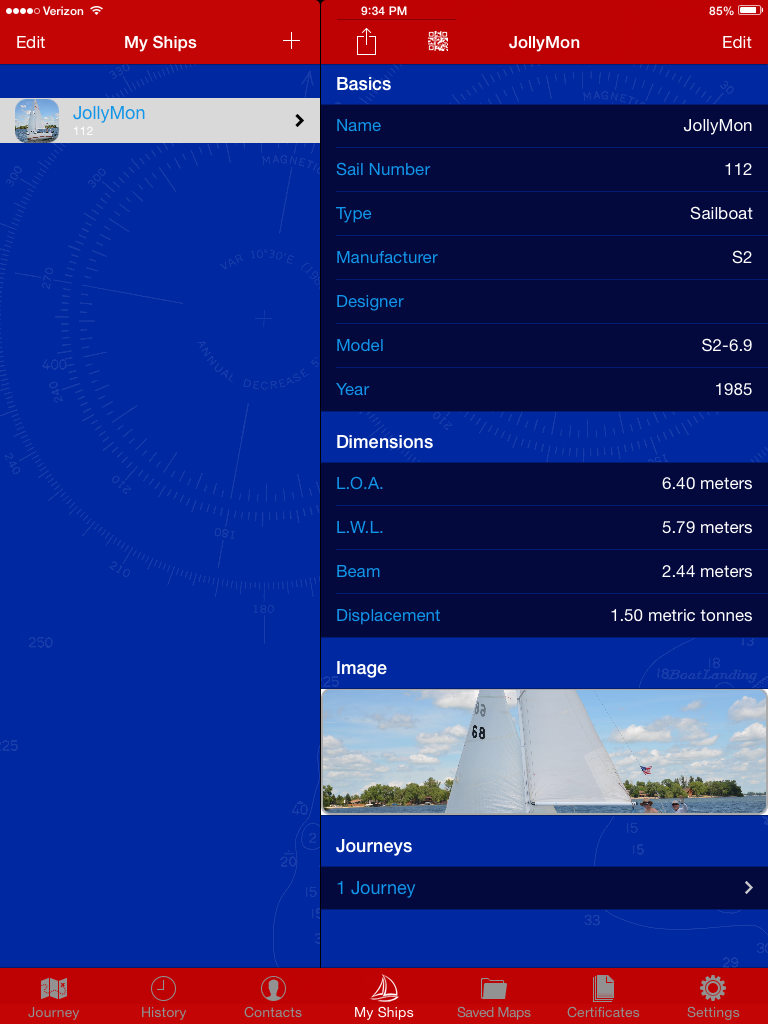
Task: Edit the JollyMon ship details
Action: [x=737, y=42]
